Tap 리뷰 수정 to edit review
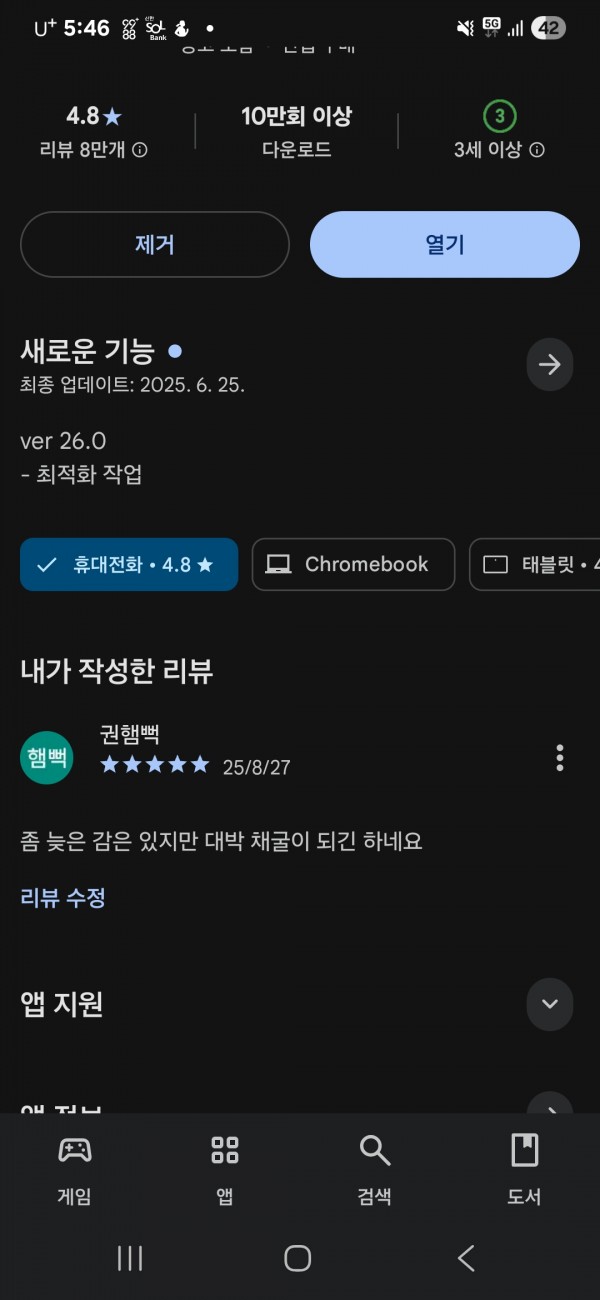600x1300 pixels. tap(63, 898)
